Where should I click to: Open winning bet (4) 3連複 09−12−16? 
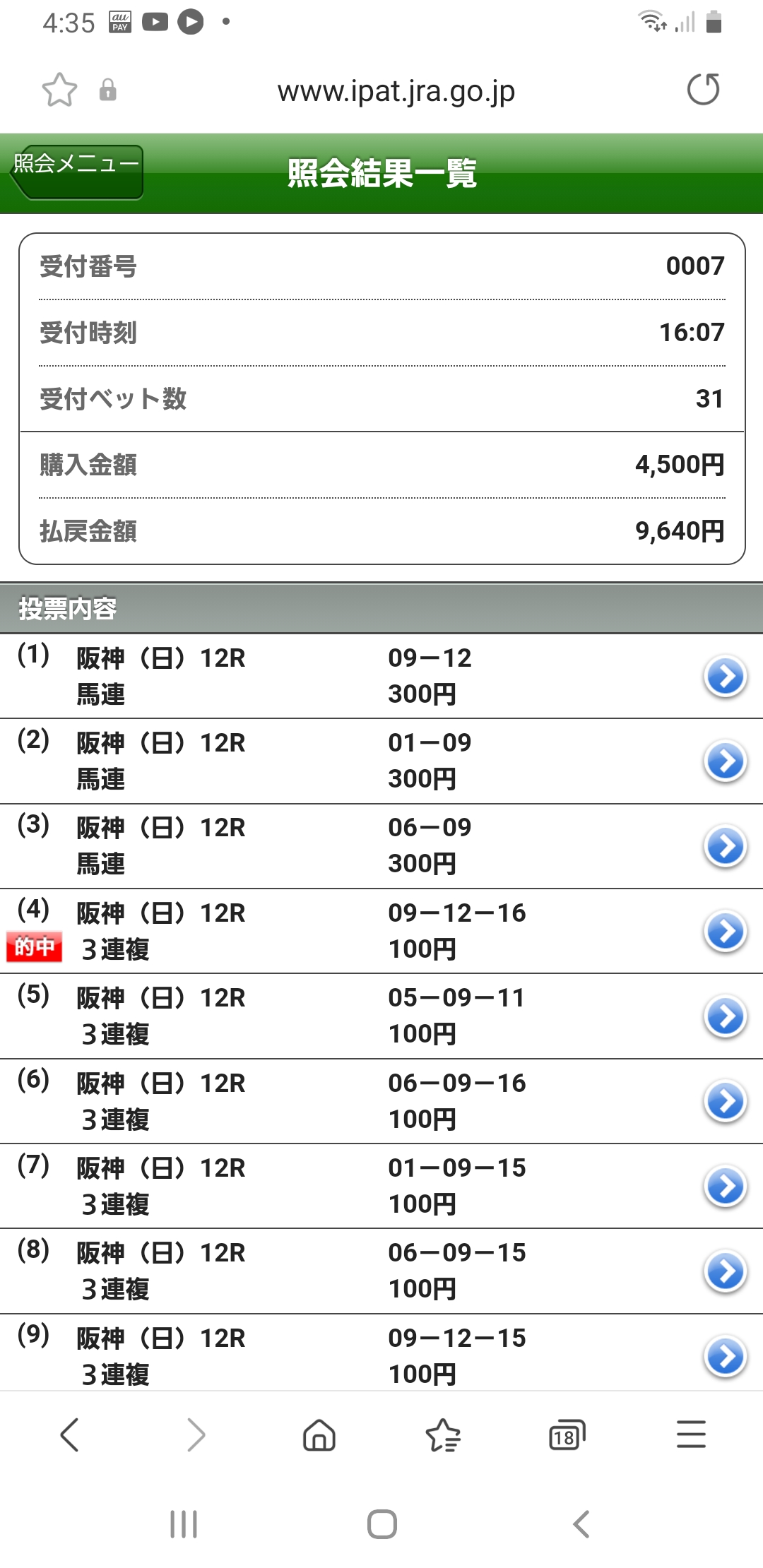725,932
